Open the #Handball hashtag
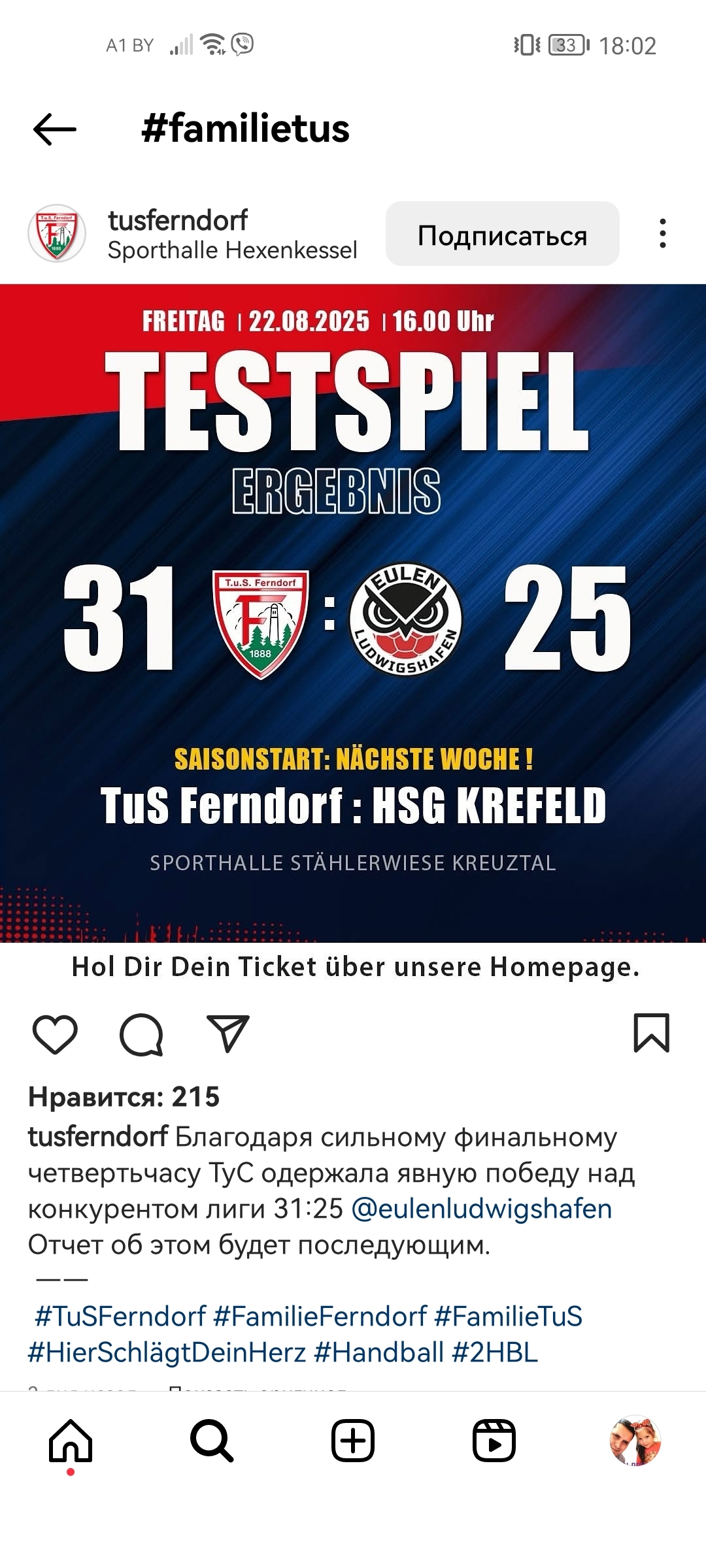Image resolution: width=706 pixels, height=1568 pixels. tap(378, 1352)
